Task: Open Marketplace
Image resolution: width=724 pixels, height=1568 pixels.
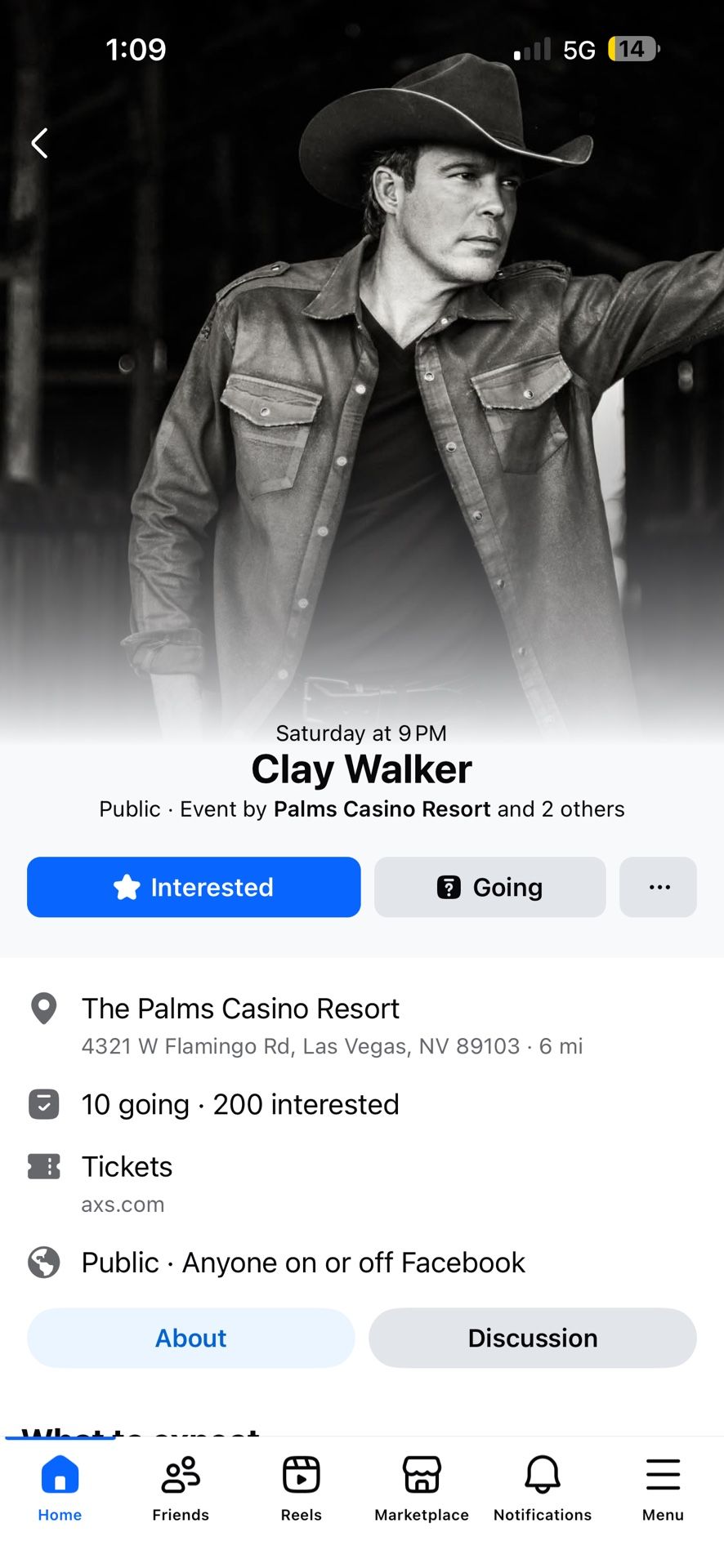Action: (422, 1488)
